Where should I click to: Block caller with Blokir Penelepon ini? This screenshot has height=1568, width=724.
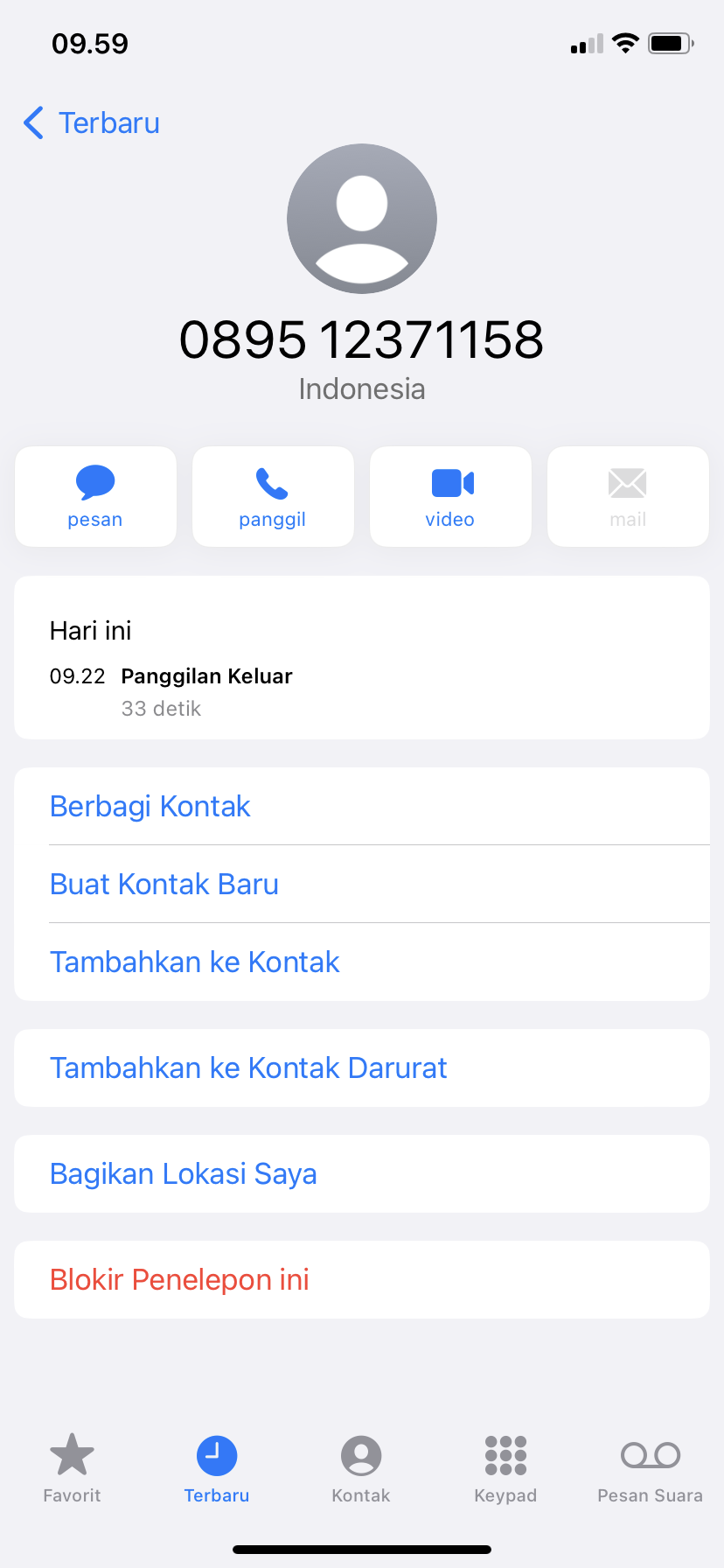[x=179, y=1279]
